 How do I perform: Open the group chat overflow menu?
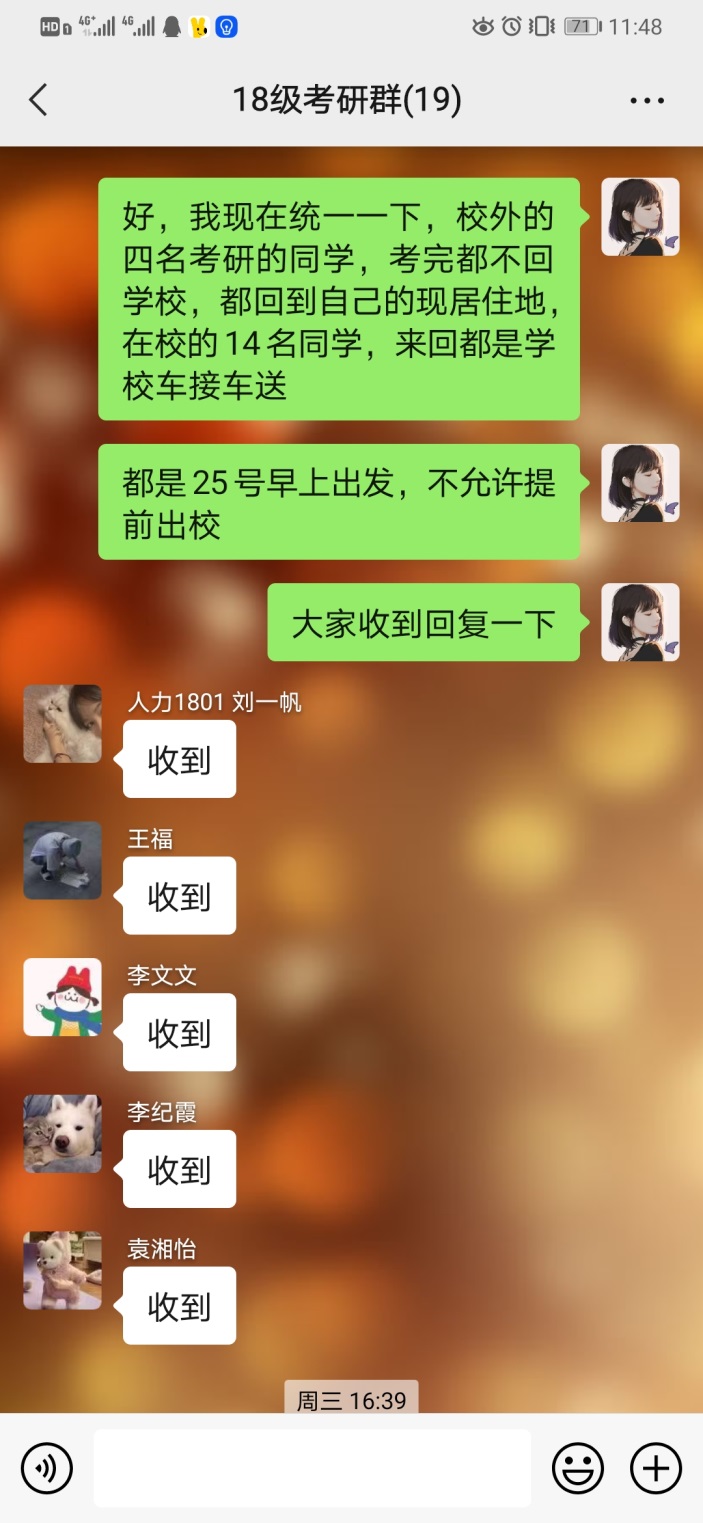(x=647, y=100)
